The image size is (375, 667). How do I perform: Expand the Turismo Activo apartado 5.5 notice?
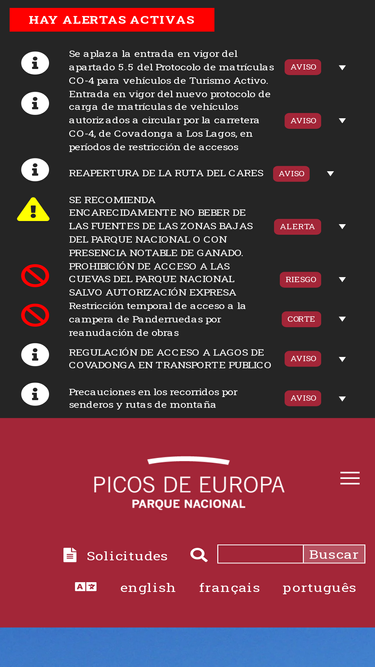pos(342,67)
